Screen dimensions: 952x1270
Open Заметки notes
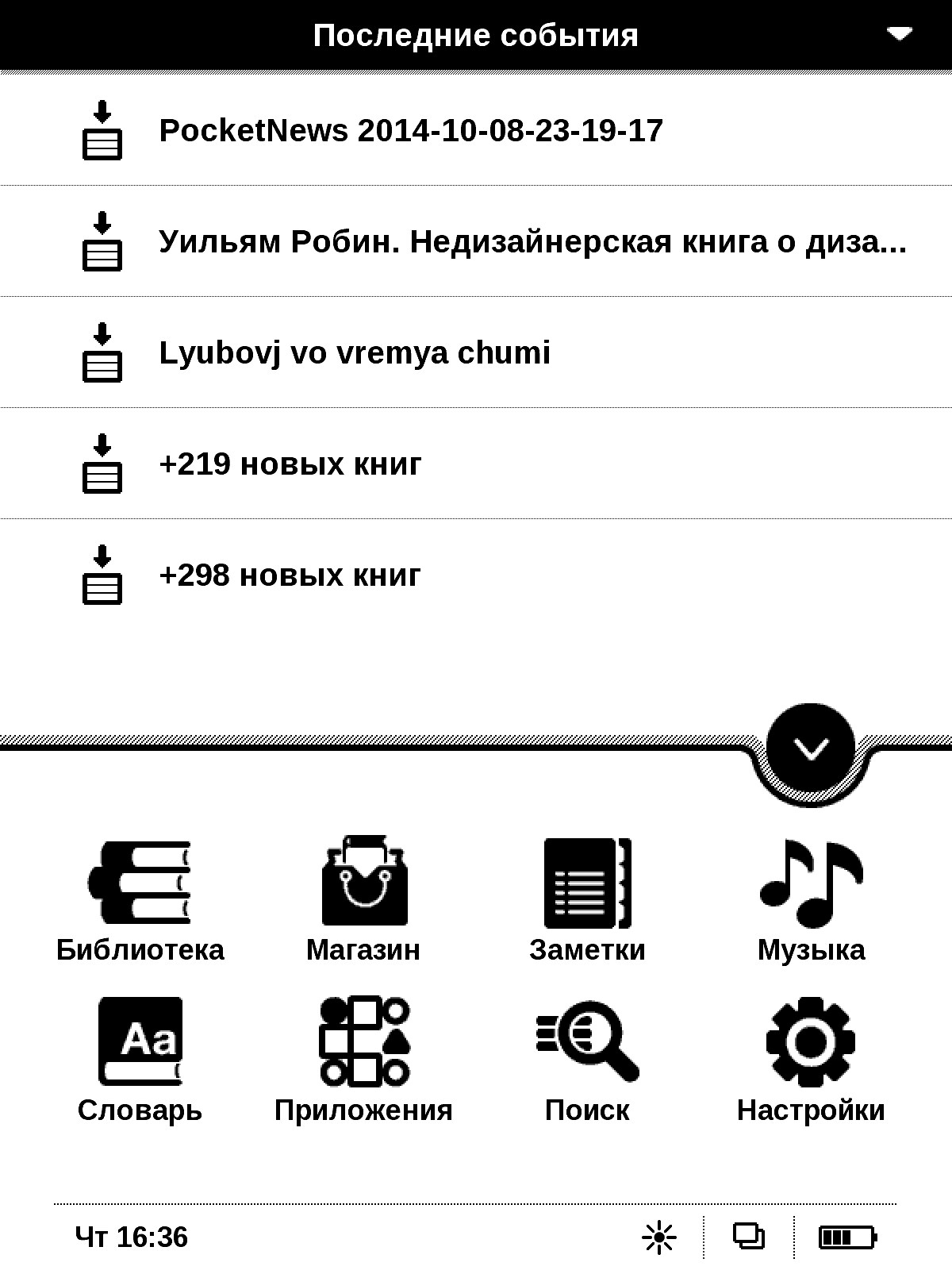point(587,900)
